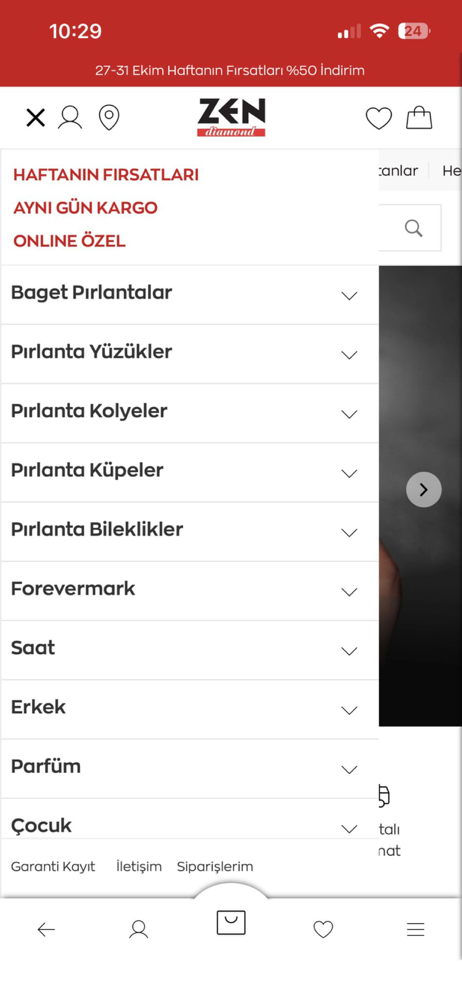Go back using the bottom arrow
Image resolution: width=462 pixels, height=1000 pixels.
(46, 930)
